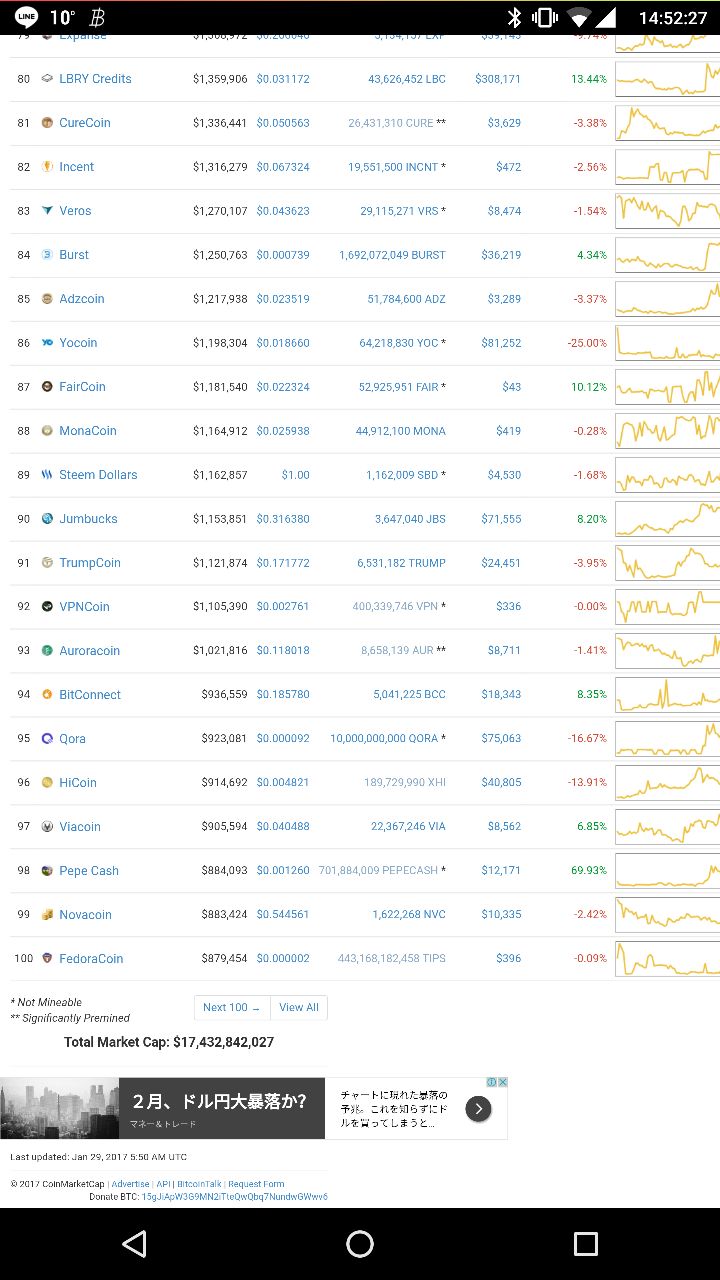Viewport: 720px width, 1280px height.
Task: Open Jumbucks volume $71,555
Action: [501, 519]
